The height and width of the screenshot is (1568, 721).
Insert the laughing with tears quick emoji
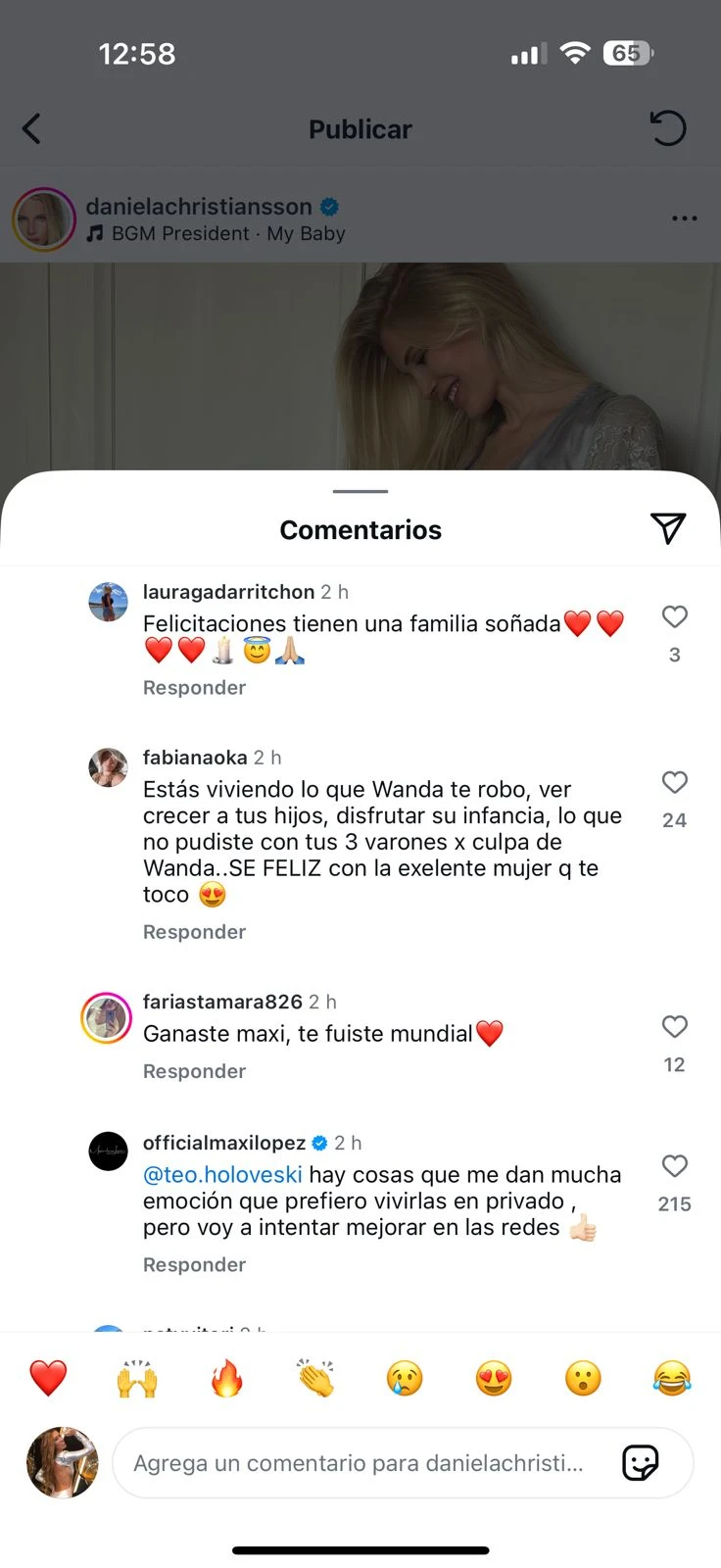click(x=672, y=1379)
